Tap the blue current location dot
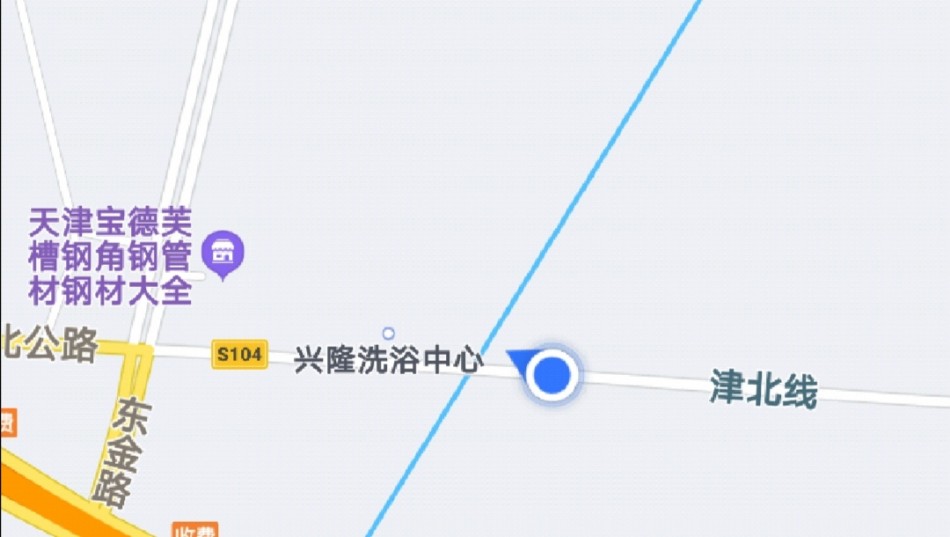Viewport: 950px width, 537px height. pos(551,375)
